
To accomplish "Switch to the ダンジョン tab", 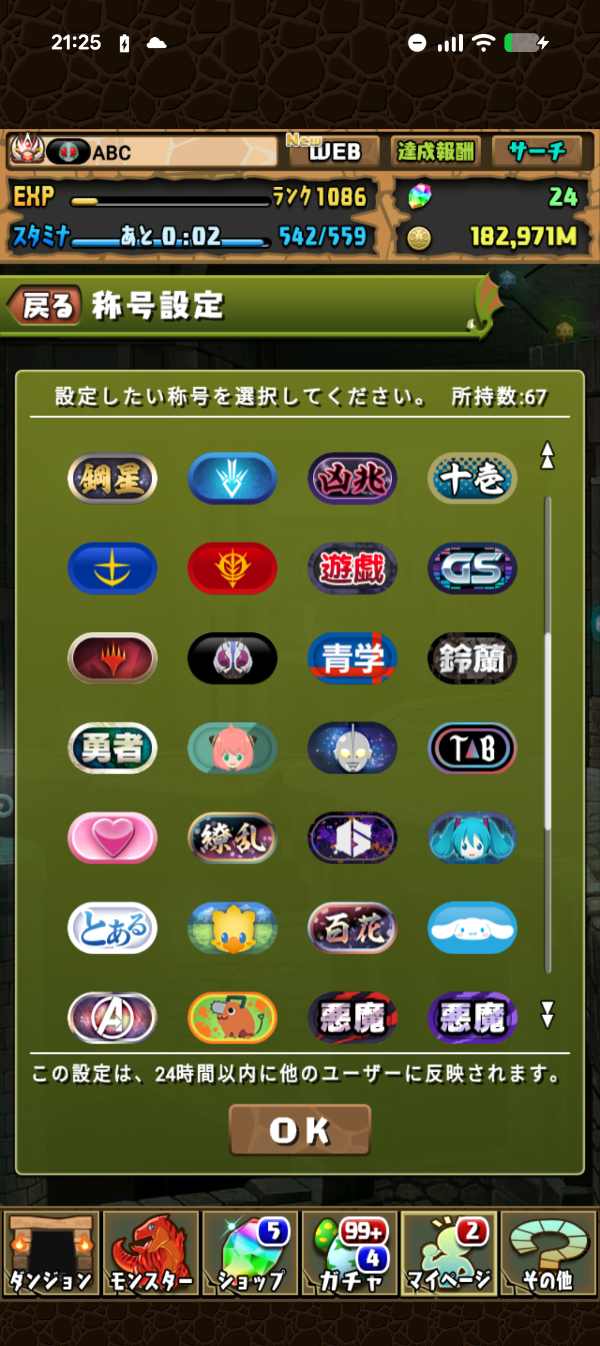I will pyautogui.click(x=50, y=1253).
